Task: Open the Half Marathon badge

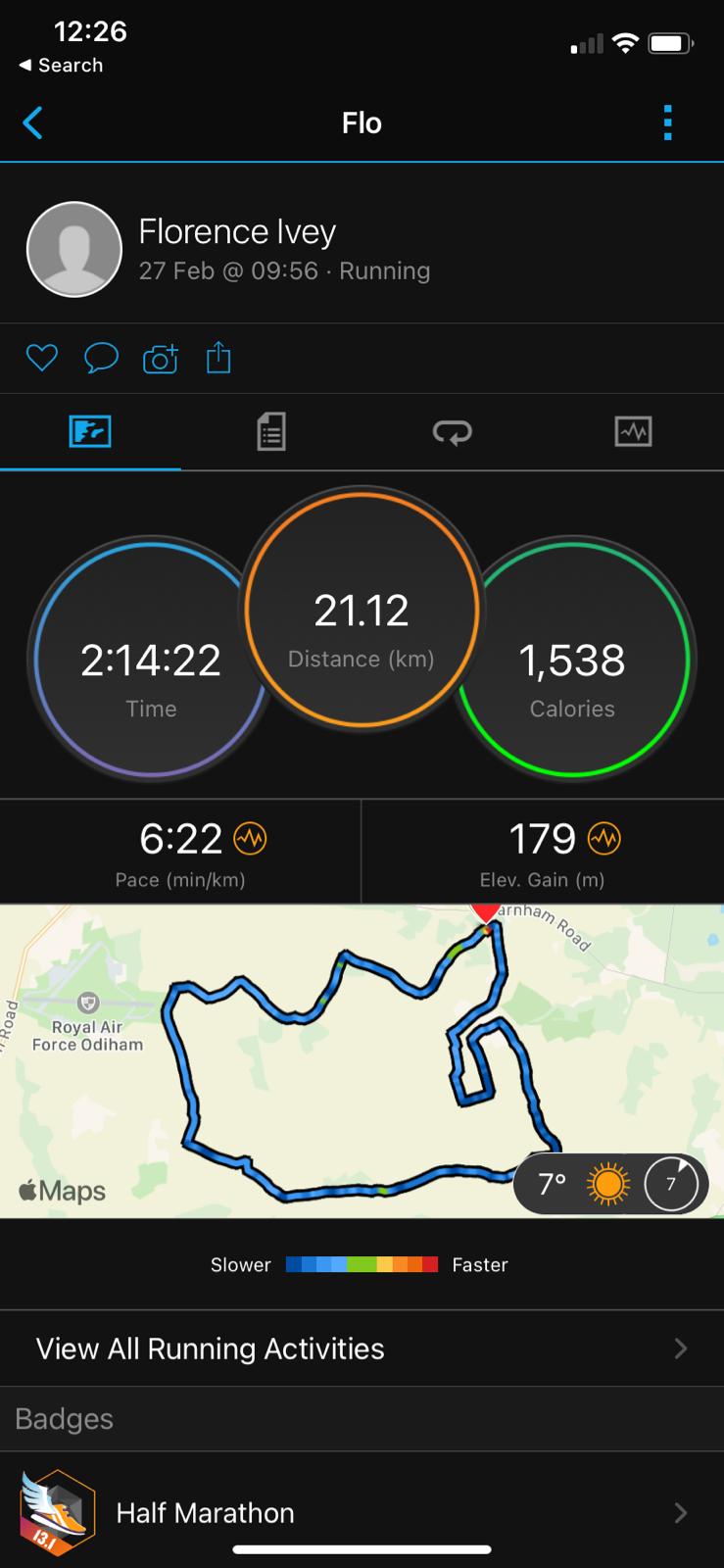Action: click(x=362, y=1512)
